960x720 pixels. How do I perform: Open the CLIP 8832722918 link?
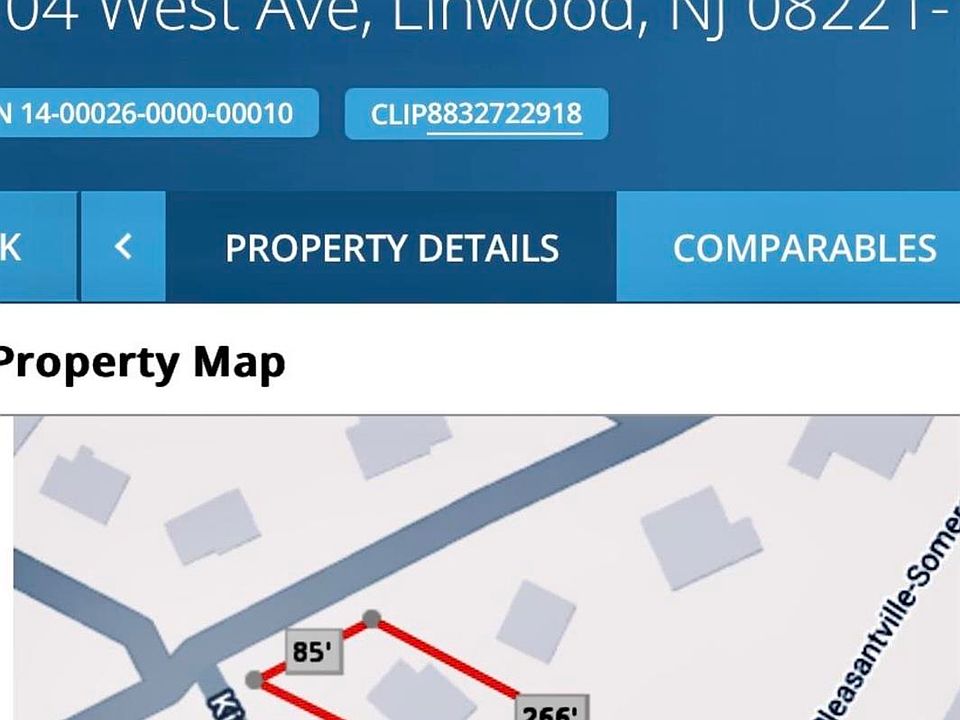click(x=503, y=114)
